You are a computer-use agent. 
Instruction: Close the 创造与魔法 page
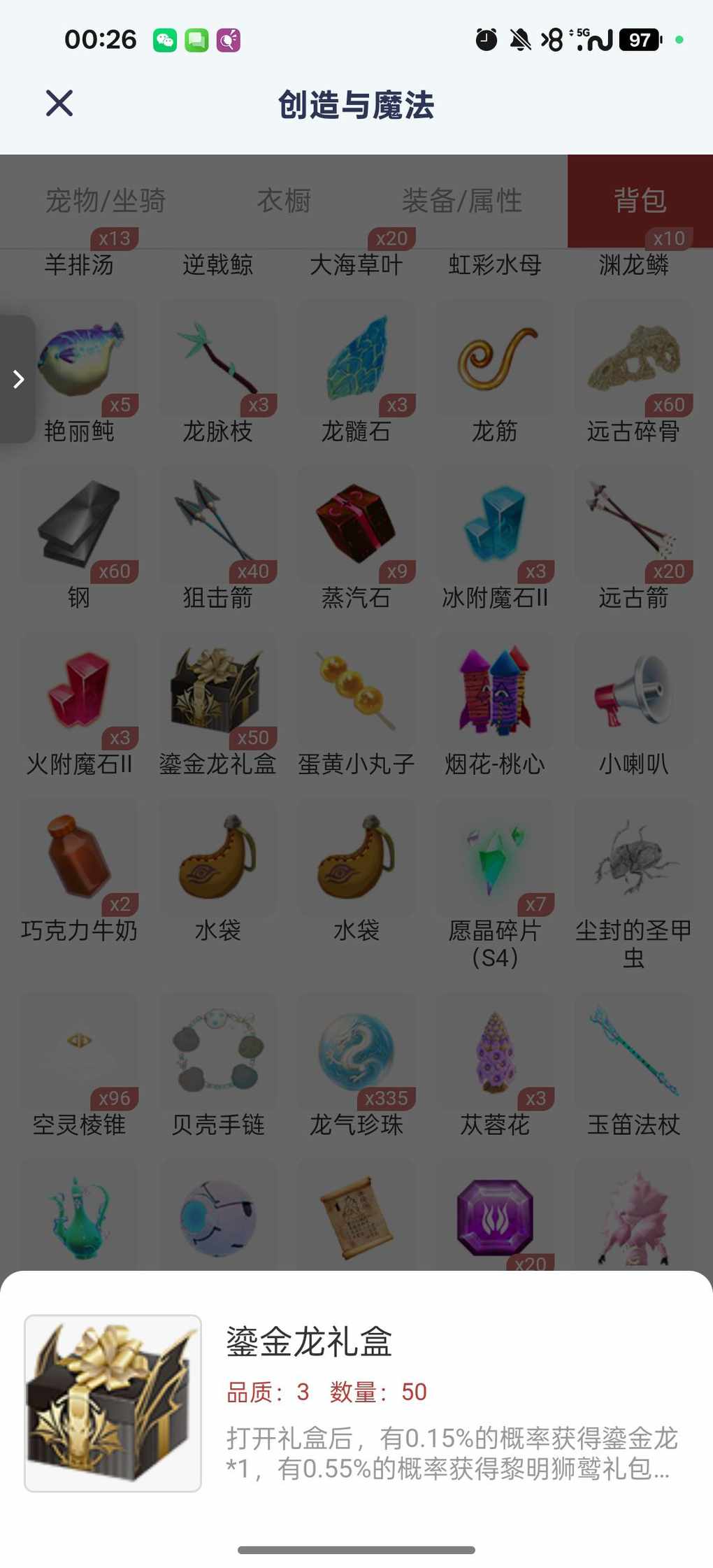click(59, 104)
